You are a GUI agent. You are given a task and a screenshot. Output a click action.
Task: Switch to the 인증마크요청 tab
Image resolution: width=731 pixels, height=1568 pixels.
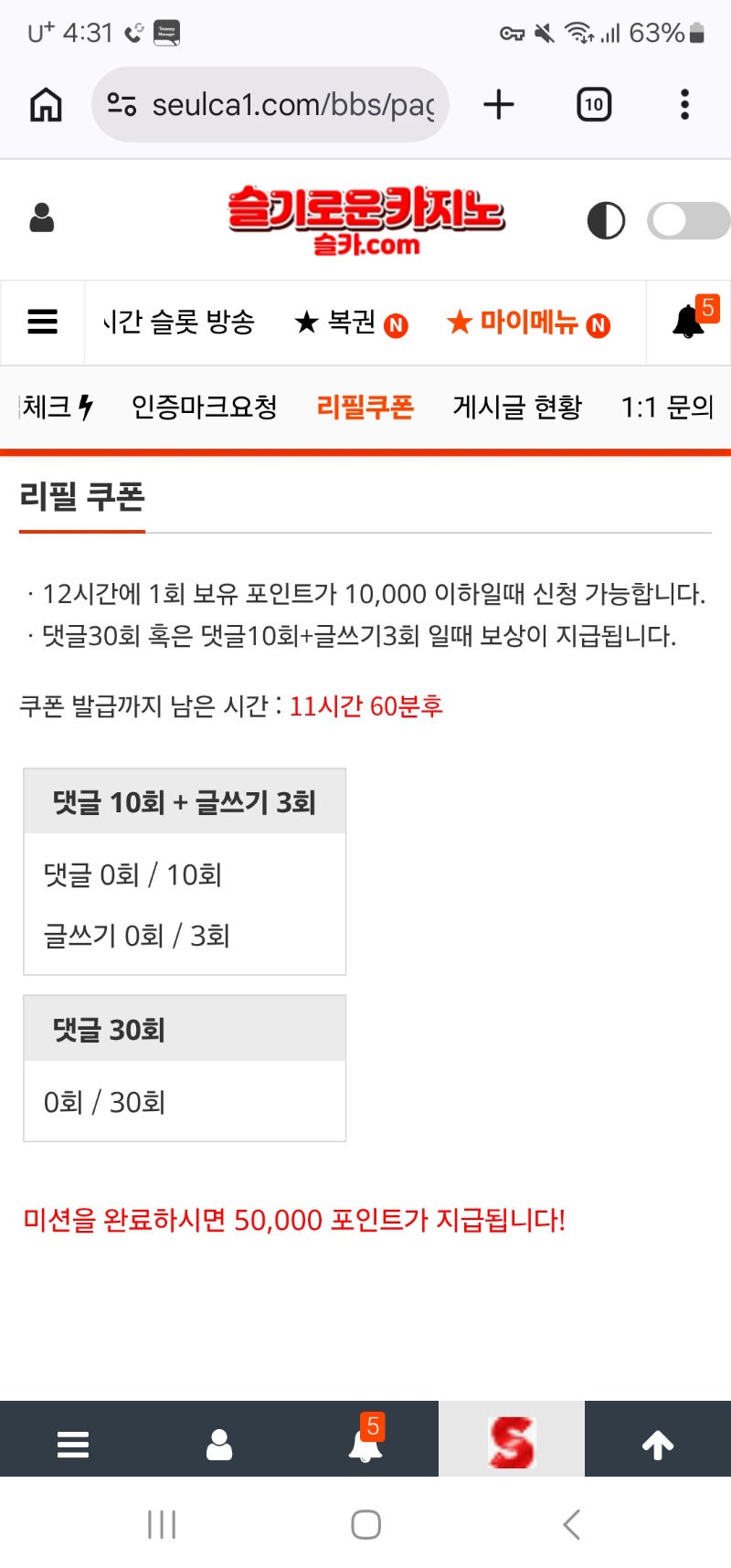click(x=205, y=407)
